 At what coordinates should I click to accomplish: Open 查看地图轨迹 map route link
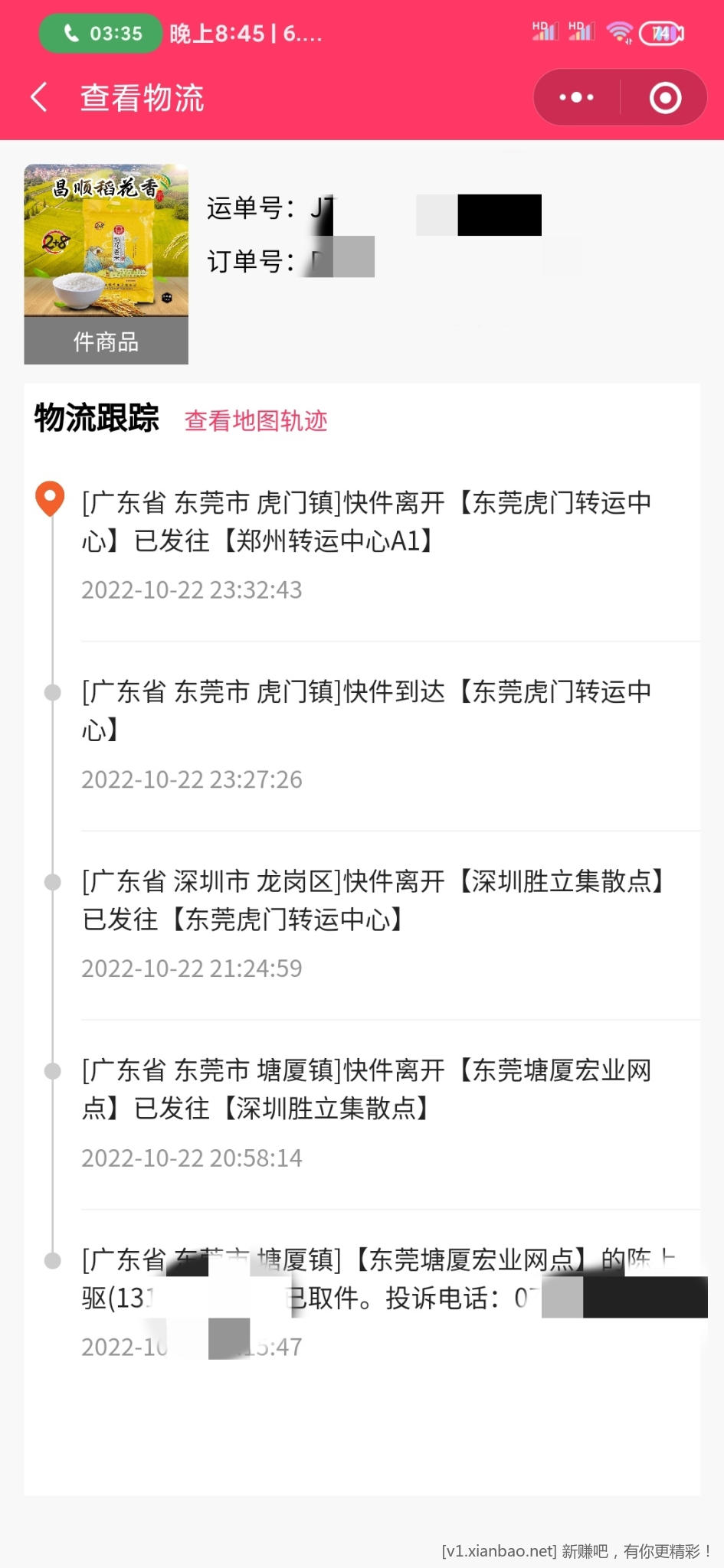click(x=256, y=420)
